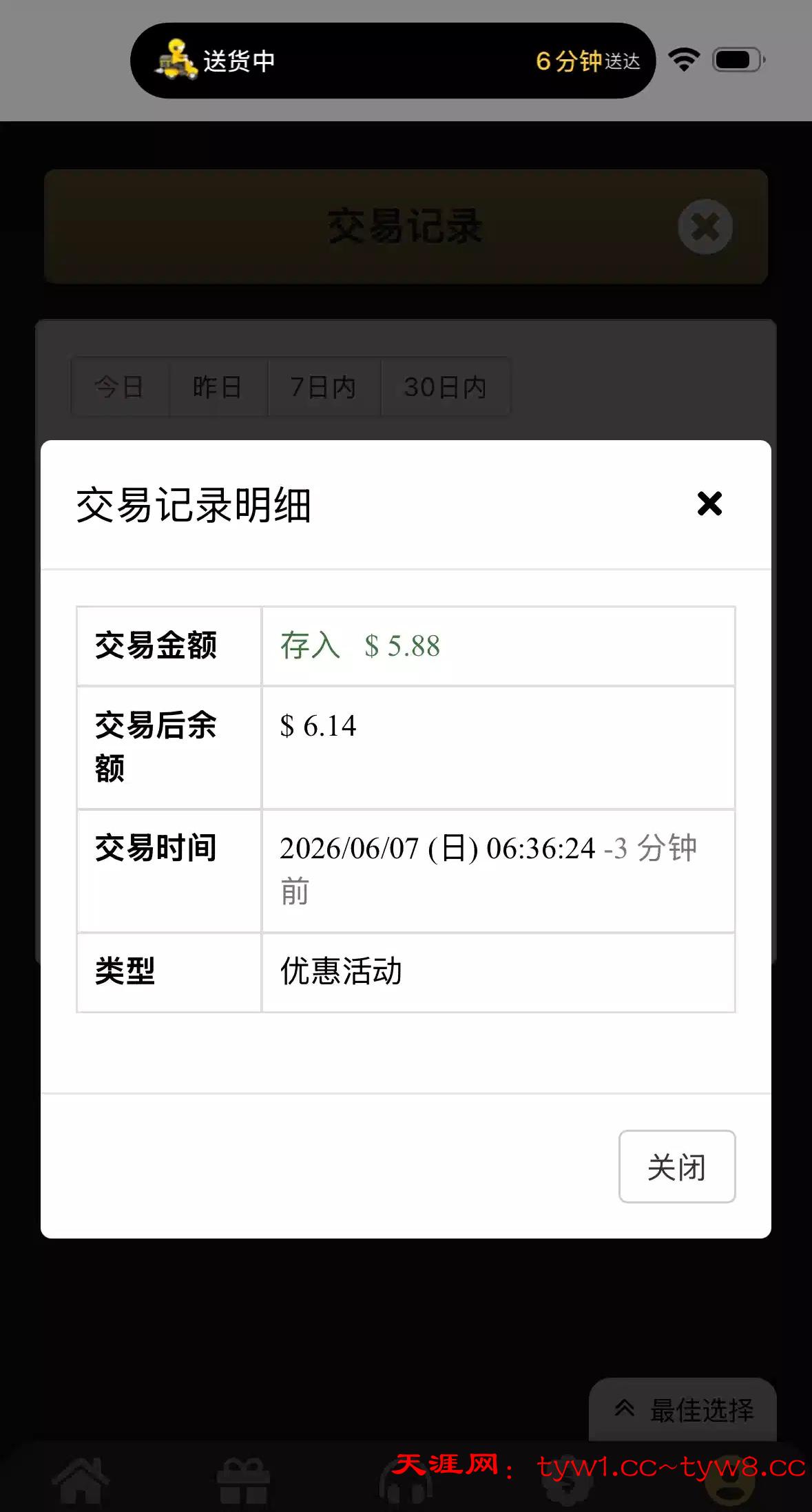
Task: Tap the 关闭 button
Action: click(677, 1166)
